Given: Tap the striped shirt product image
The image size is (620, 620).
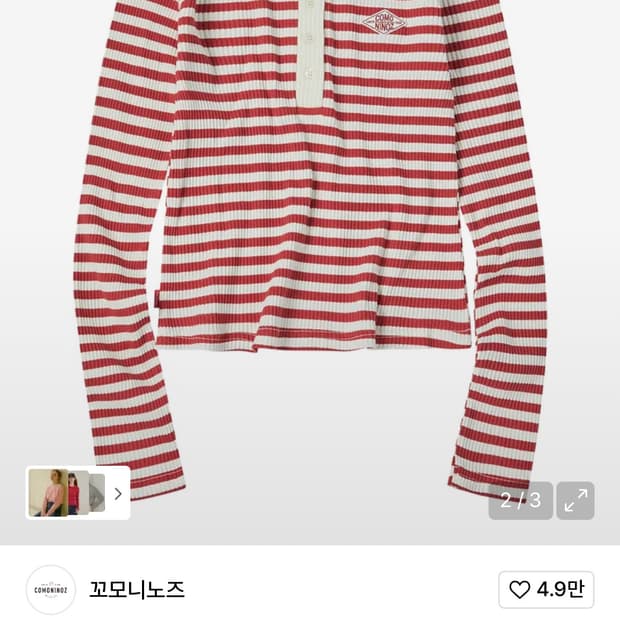Looking at the screenshot, I should [x=312, y=230].
